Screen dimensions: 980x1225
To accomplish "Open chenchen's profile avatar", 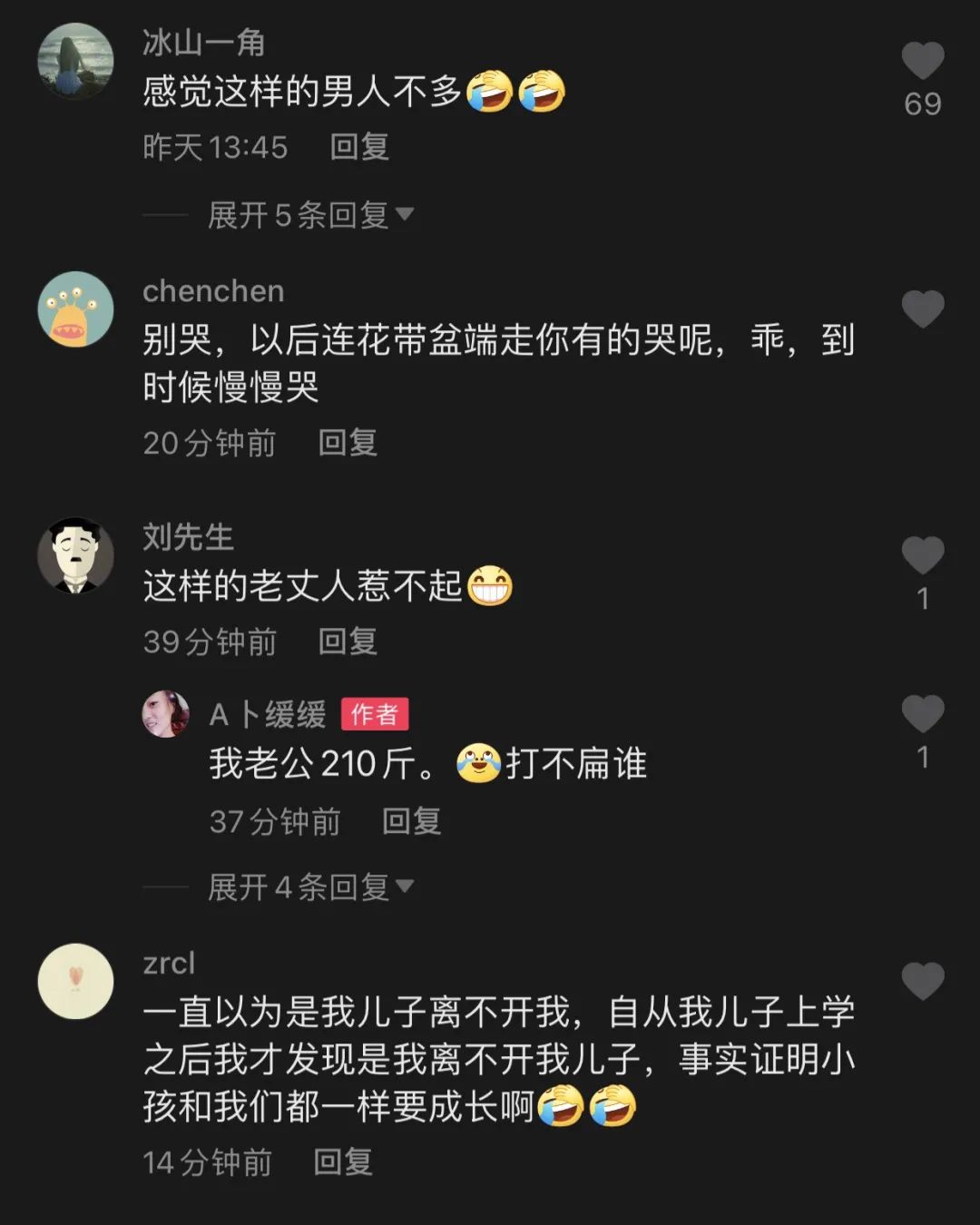I will pyautogui.click(x=75, y=309).
